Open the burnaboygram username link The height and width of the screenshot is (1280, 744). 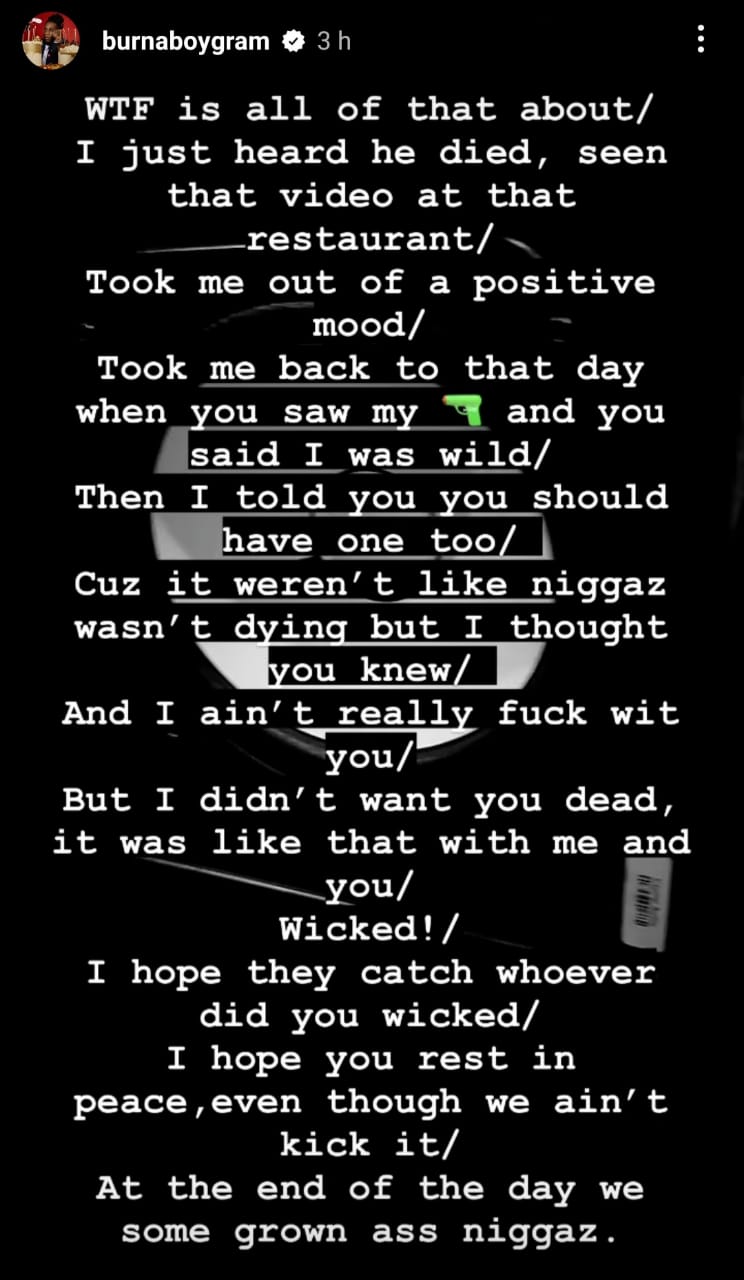(186, 41)
